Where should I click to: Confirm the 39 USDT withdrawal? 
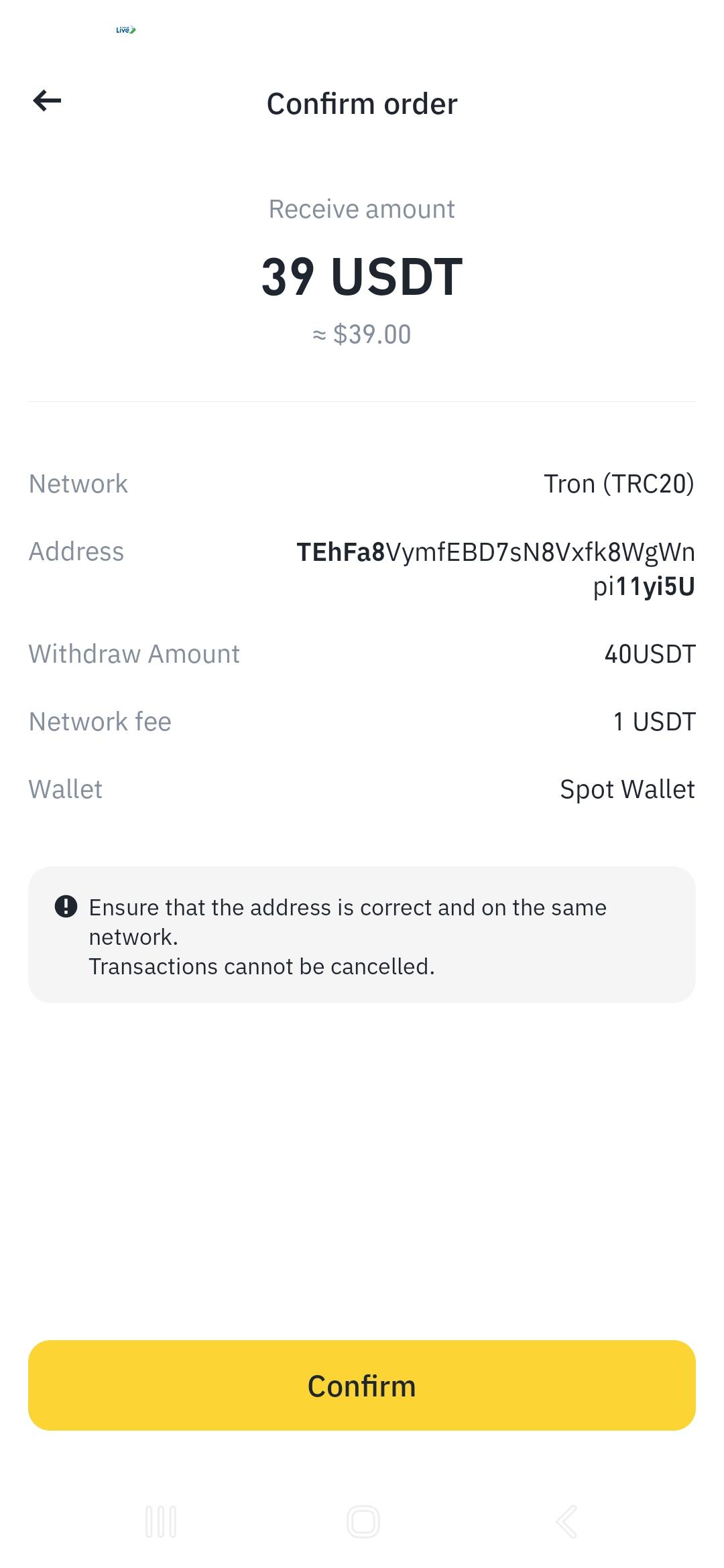click(x=362, y=1385)
